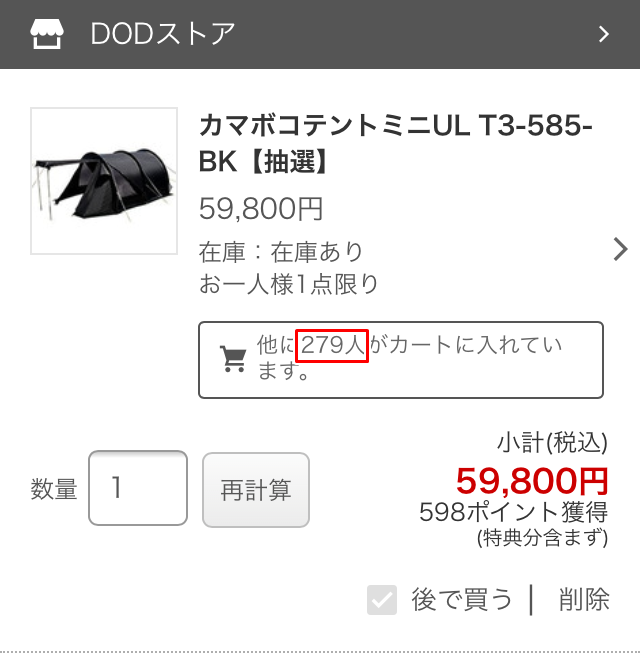Delete the tent from the cart

(x=584, y=599)
